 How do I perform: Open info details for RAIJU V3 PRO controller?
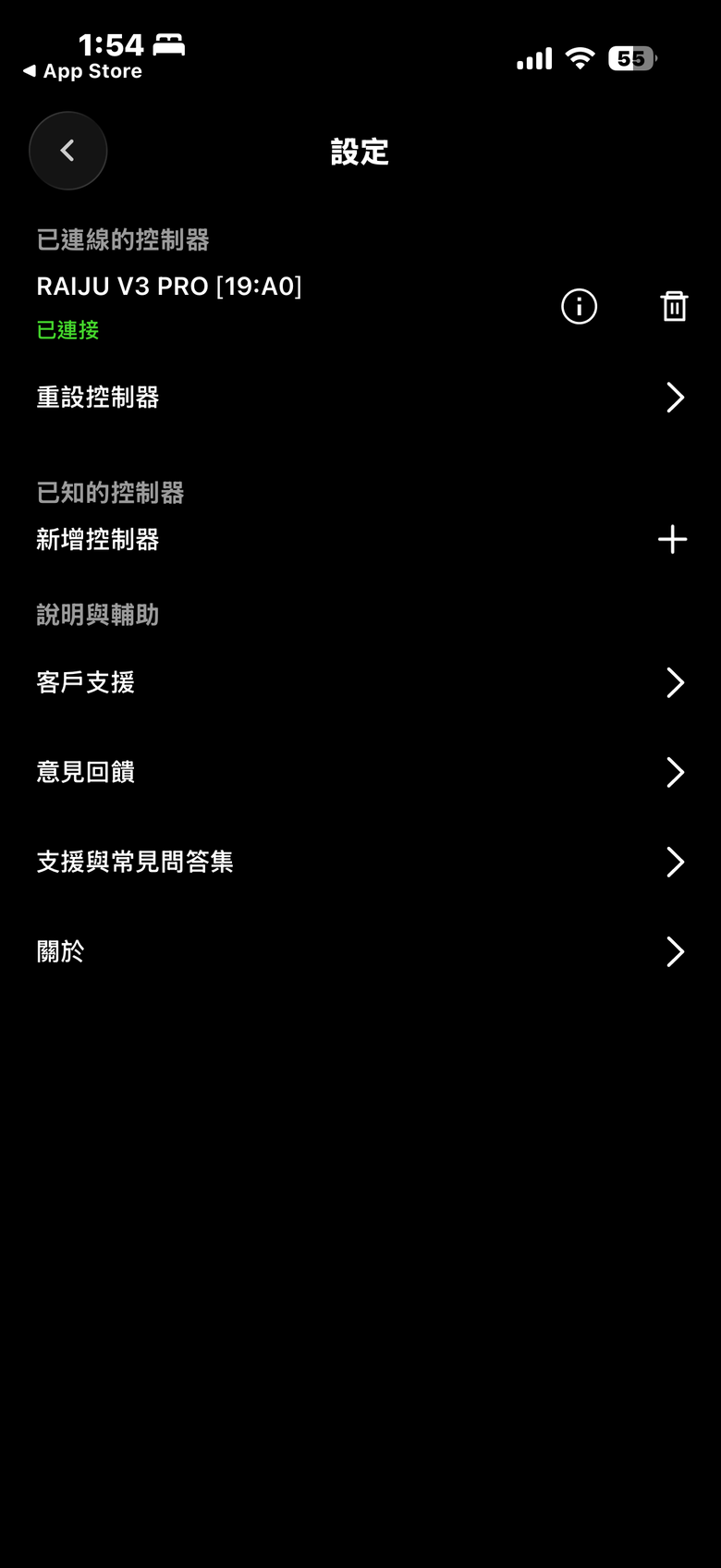[579, 307]
